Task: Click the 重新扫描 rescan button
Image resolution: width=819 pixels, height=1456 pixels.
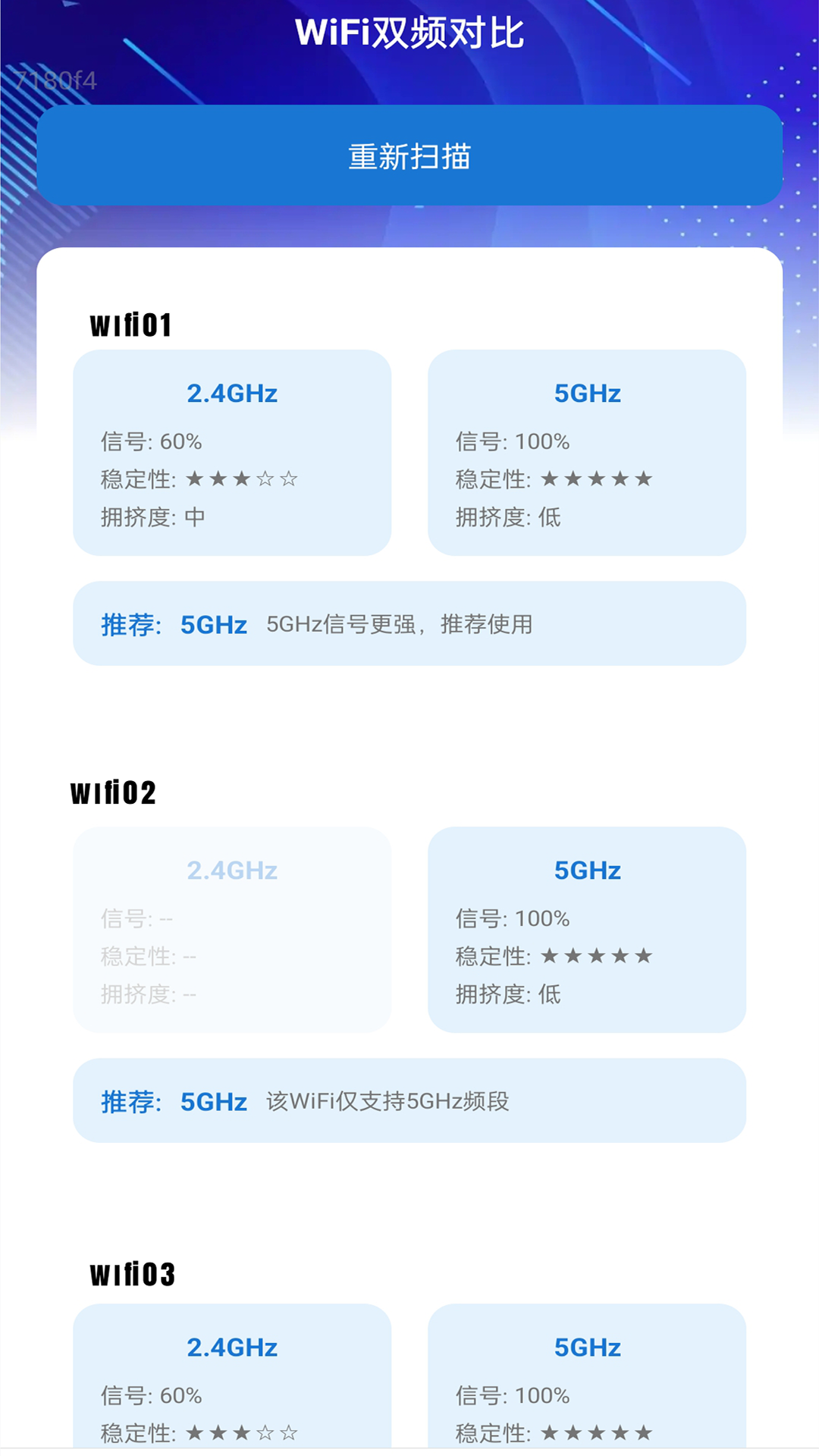Action: [x=409, y=155]
